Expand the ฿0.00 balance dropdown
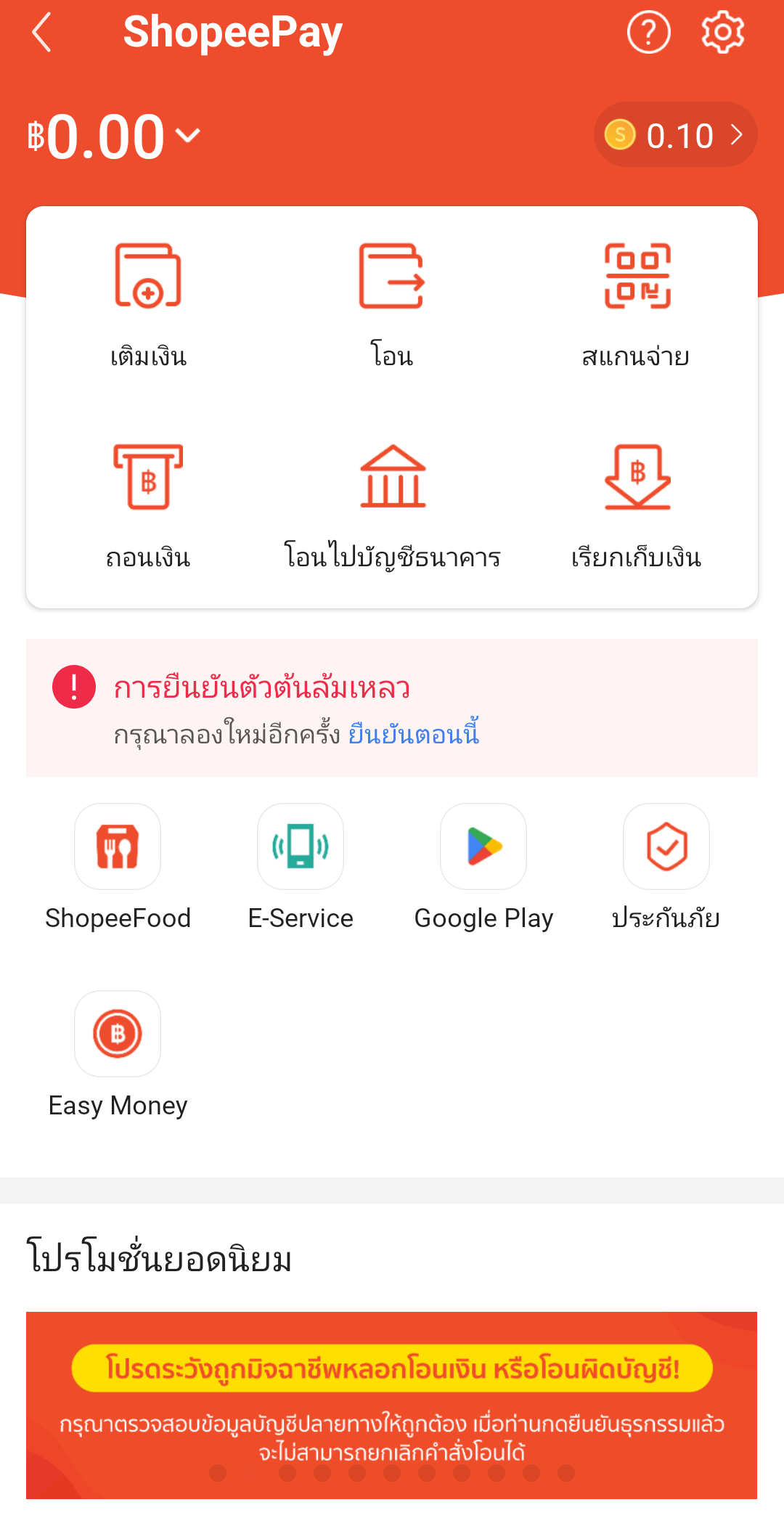Screen dimensions: 784x1526 tap(114, 136)
